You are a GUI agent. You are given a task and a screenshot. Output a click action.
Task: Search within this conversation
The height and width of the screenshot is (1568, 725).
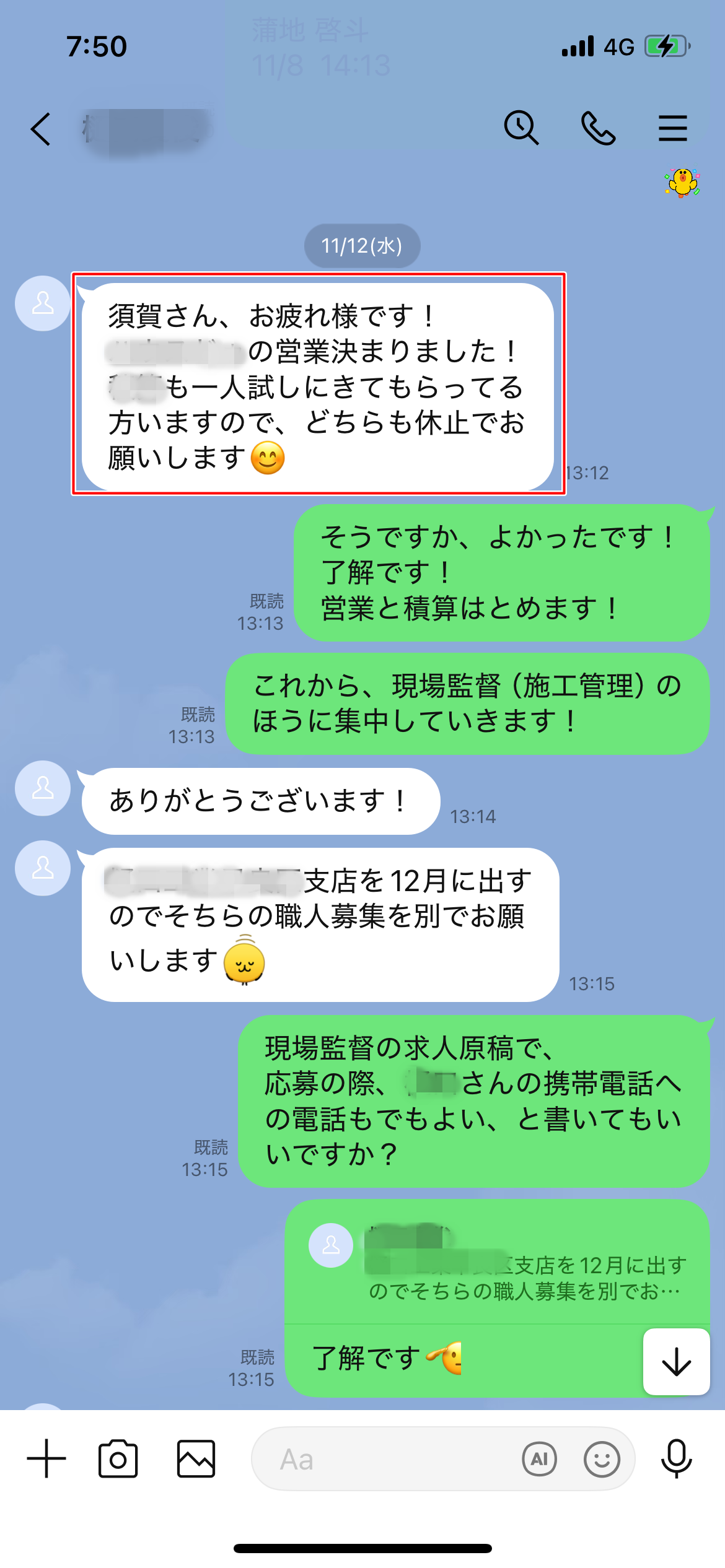tap(521, 128)
